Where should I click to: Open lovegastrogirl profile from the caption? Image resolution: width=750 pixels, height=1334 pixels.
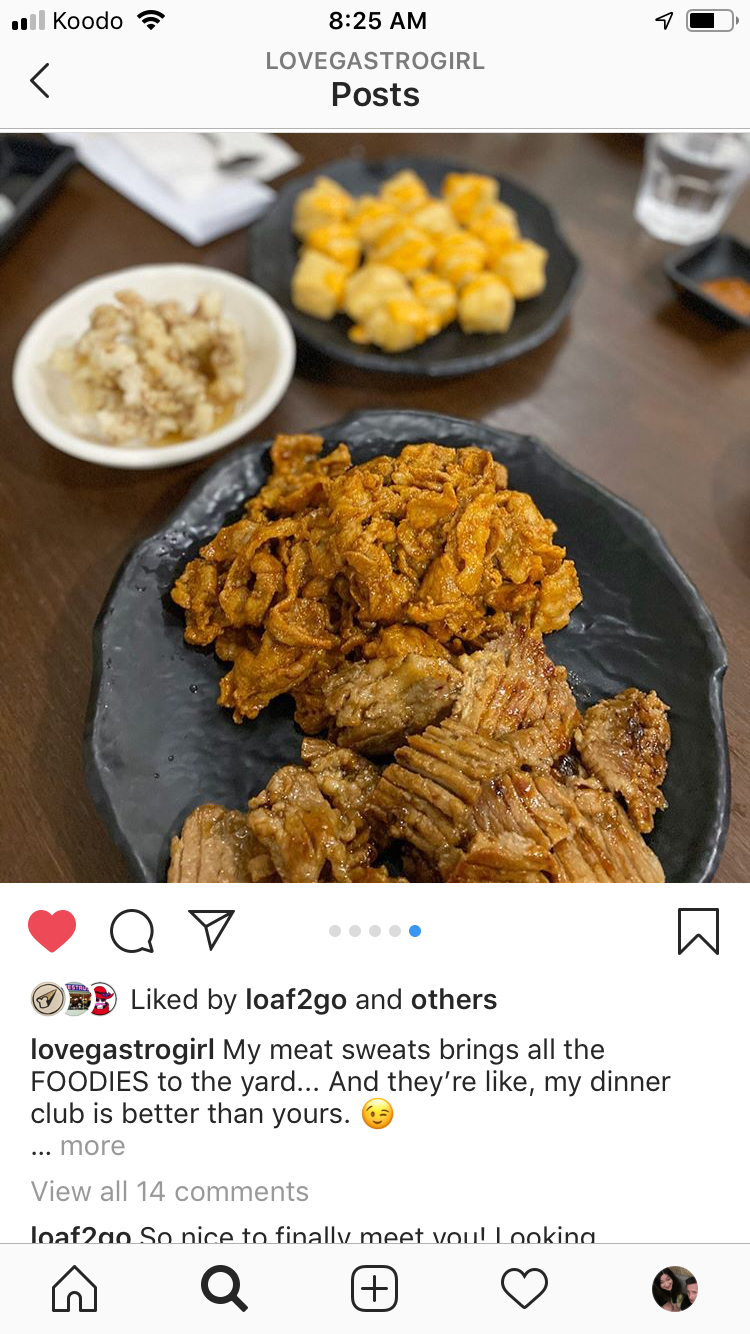click(123, 1050)
